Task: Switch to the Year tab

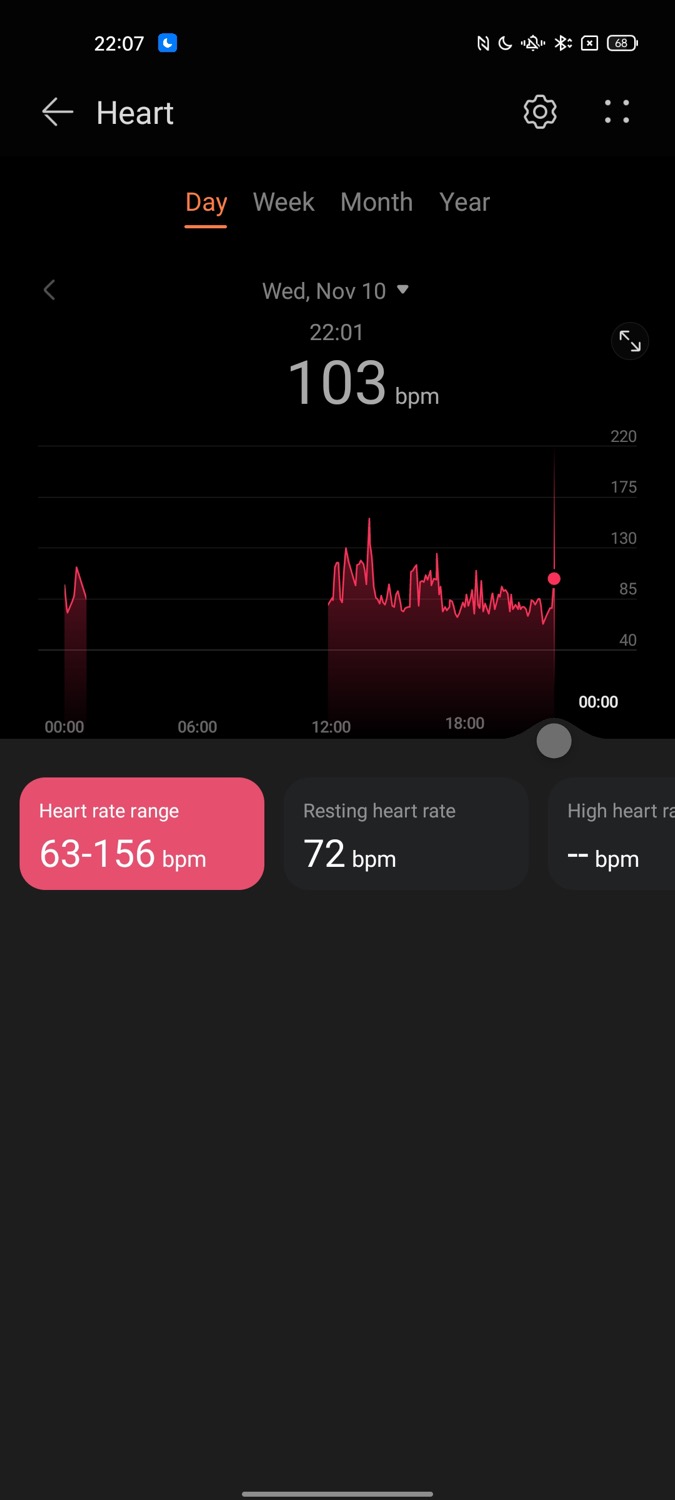Action: pos(465,202)
